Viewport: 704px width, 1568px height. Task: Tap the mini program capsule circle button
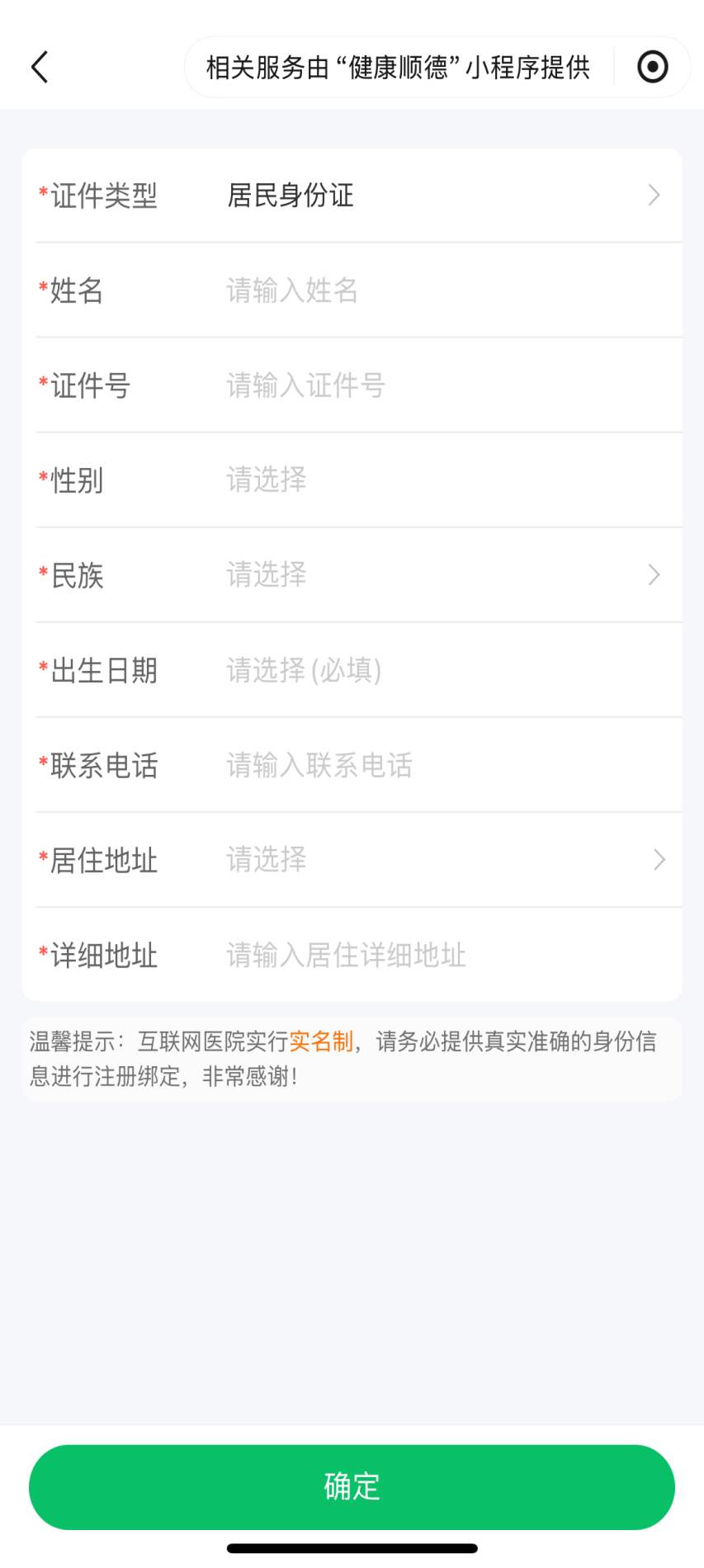click(652, 67)
